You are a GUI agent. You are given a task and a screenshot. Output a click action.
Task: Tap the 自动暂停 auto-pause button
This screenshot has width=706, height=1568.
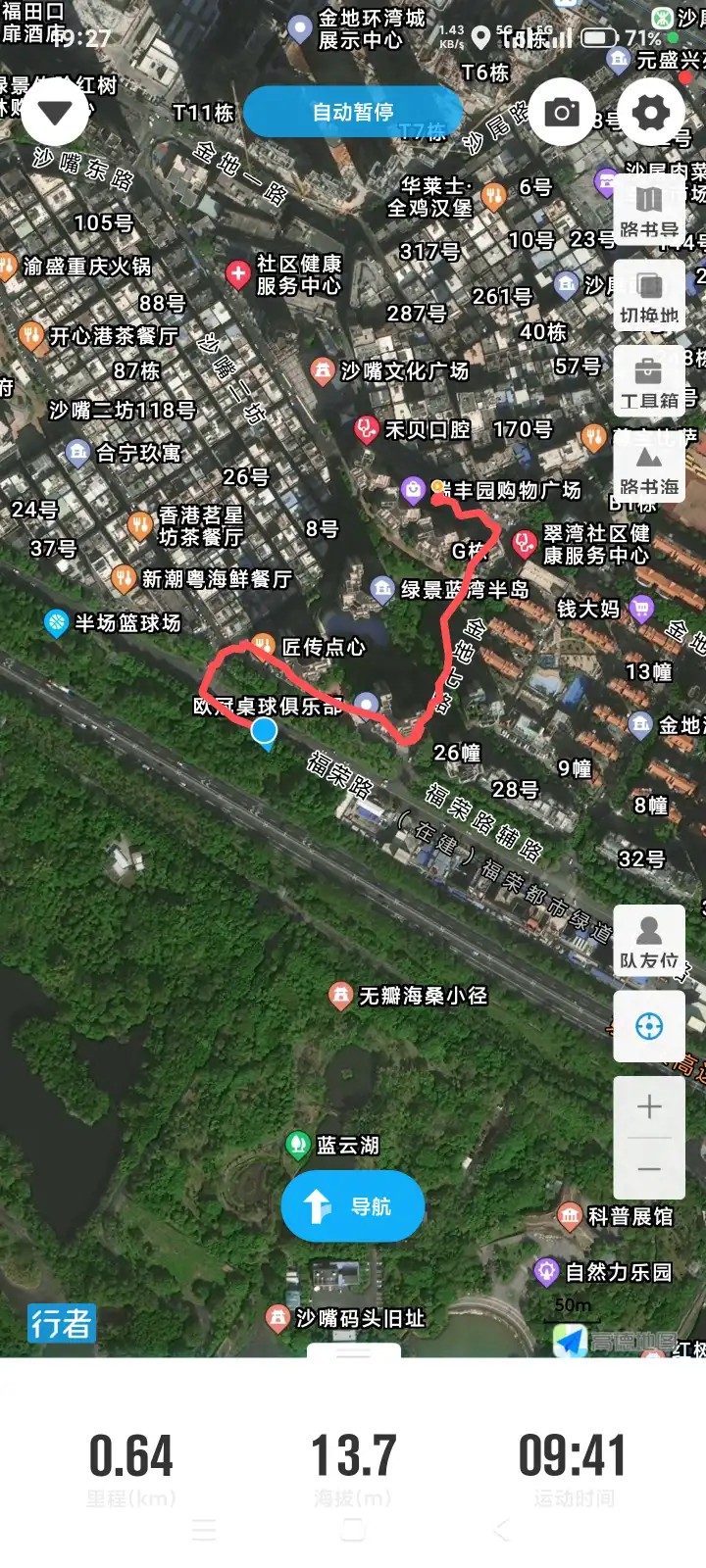pyautogui.click(x=353, y=113)
